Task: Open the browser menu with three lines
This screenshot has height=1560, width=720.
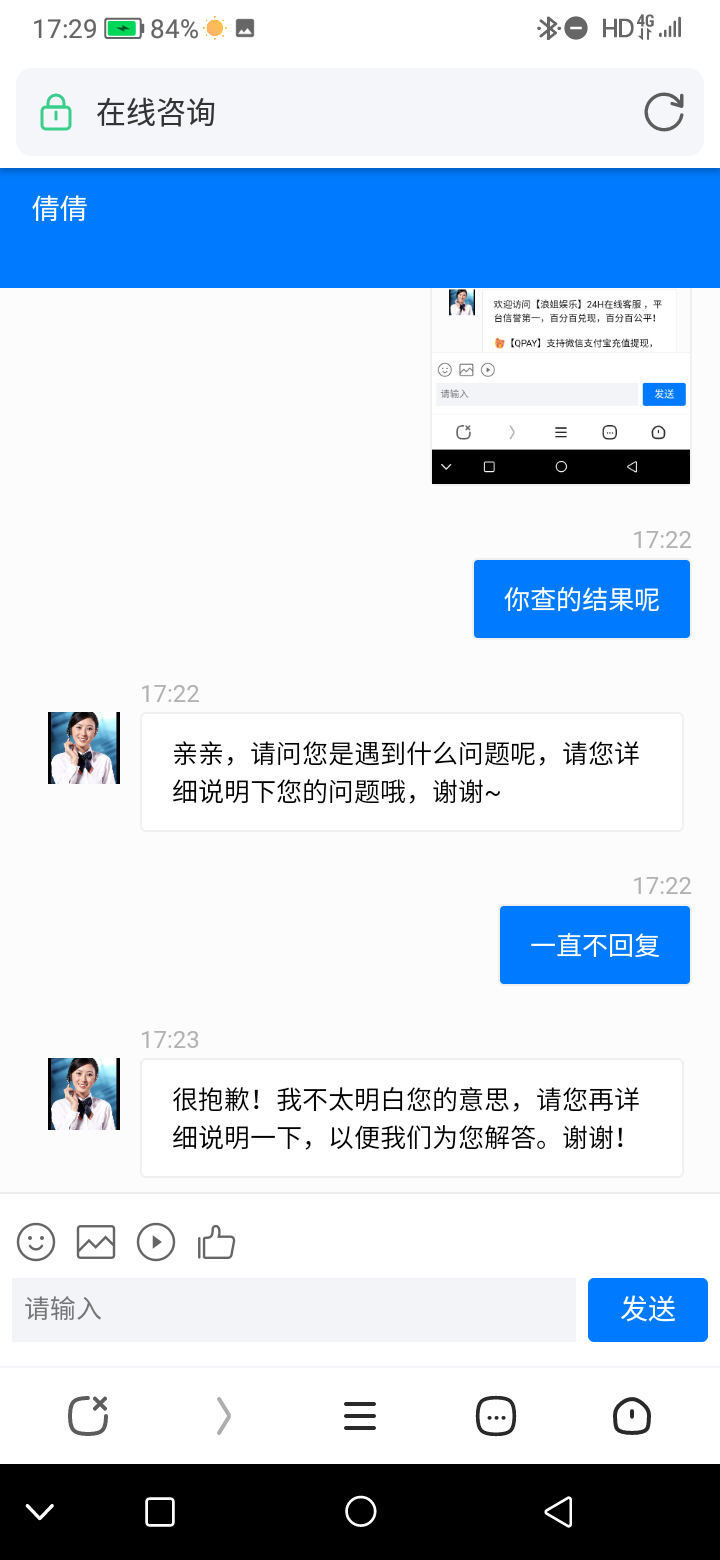Action: coord(360,1415)
